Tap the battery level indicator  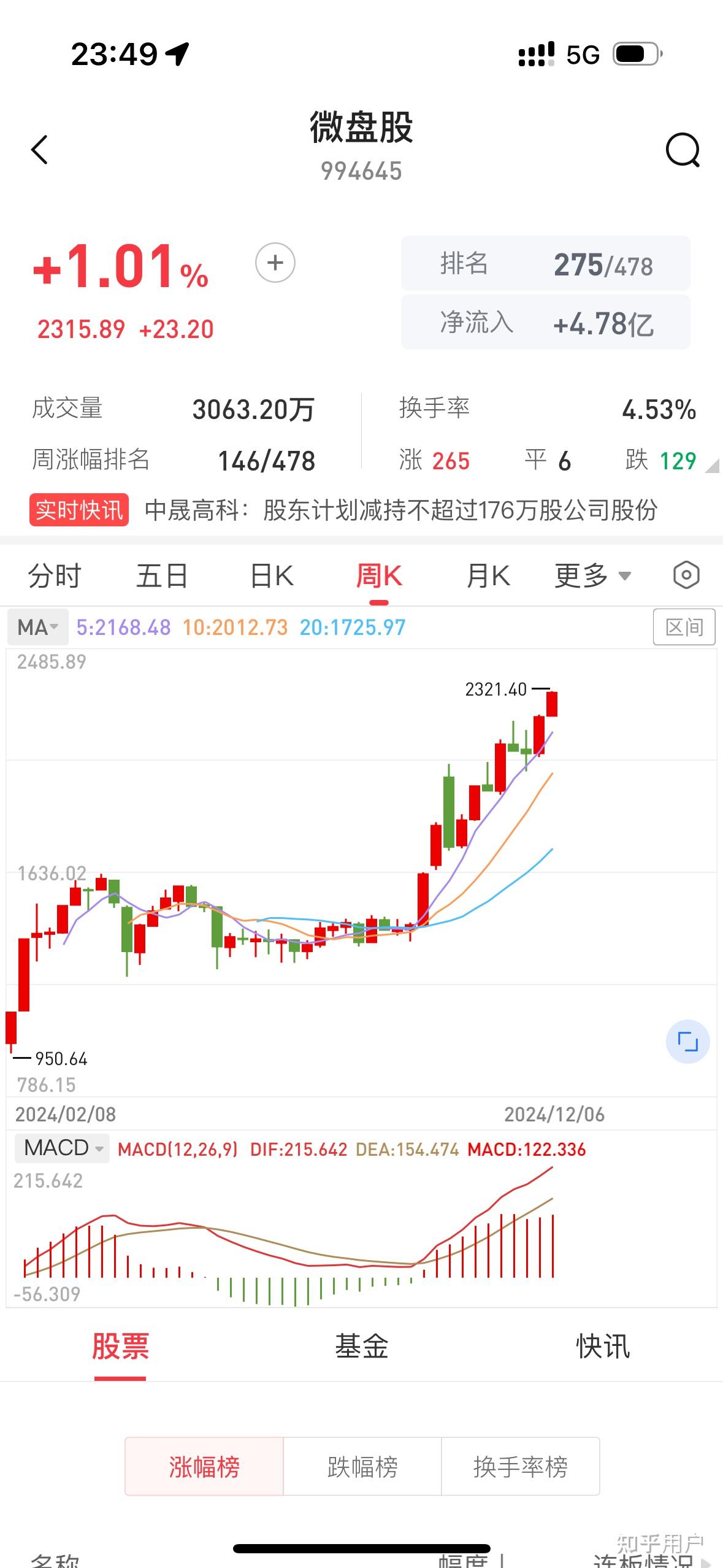[x=635, y=55]
